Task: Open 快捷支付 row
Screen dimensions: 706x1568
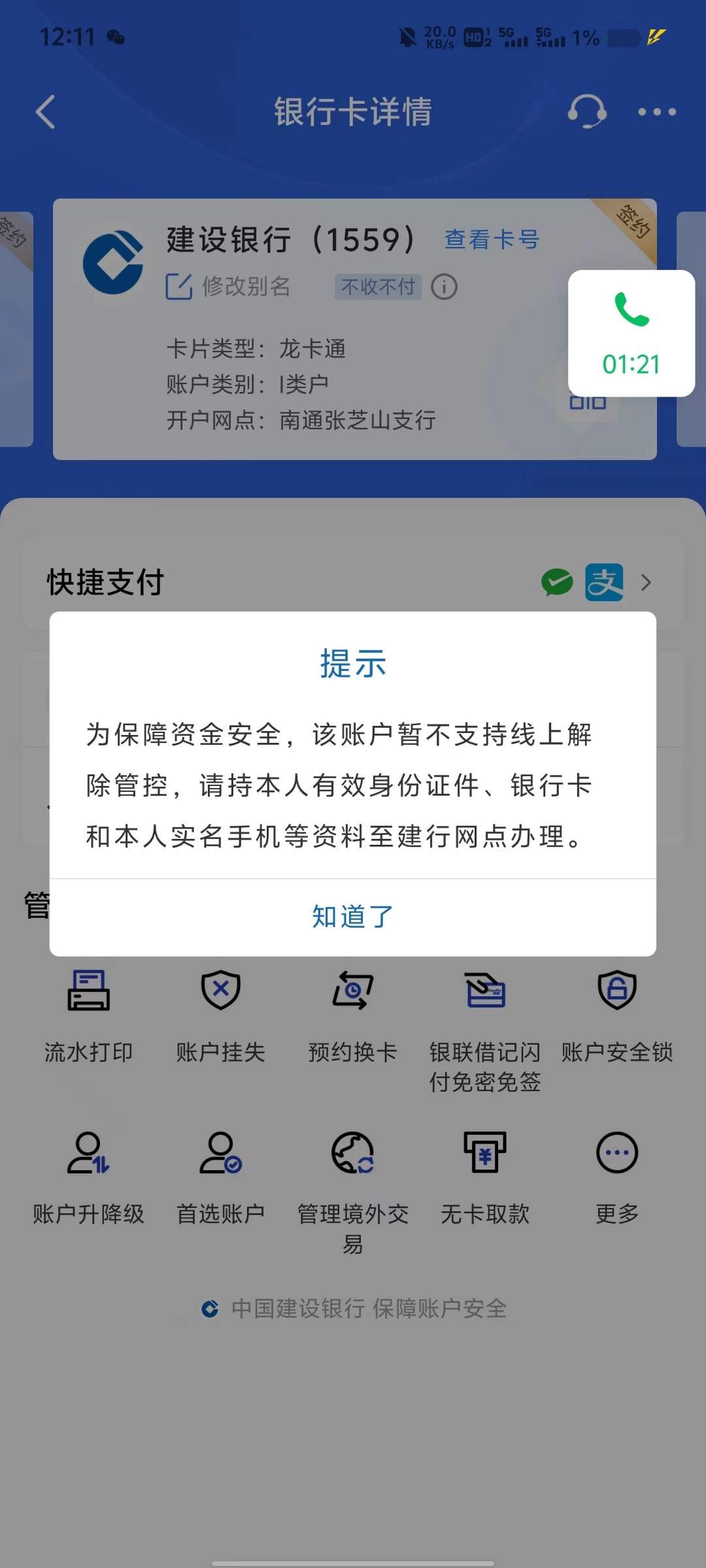Action: point(353,582)
